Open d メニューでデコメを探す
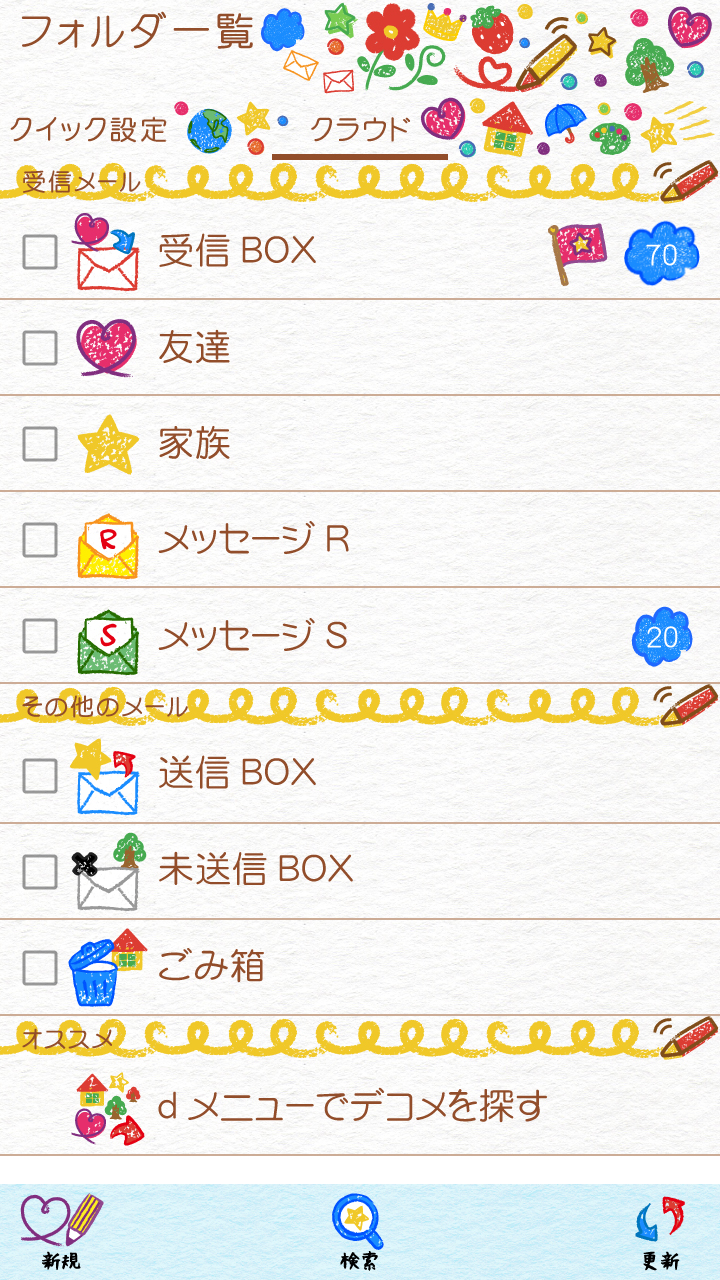Screen dimensions: 720x1280 pyautogui.click(x=352, y=1106)
